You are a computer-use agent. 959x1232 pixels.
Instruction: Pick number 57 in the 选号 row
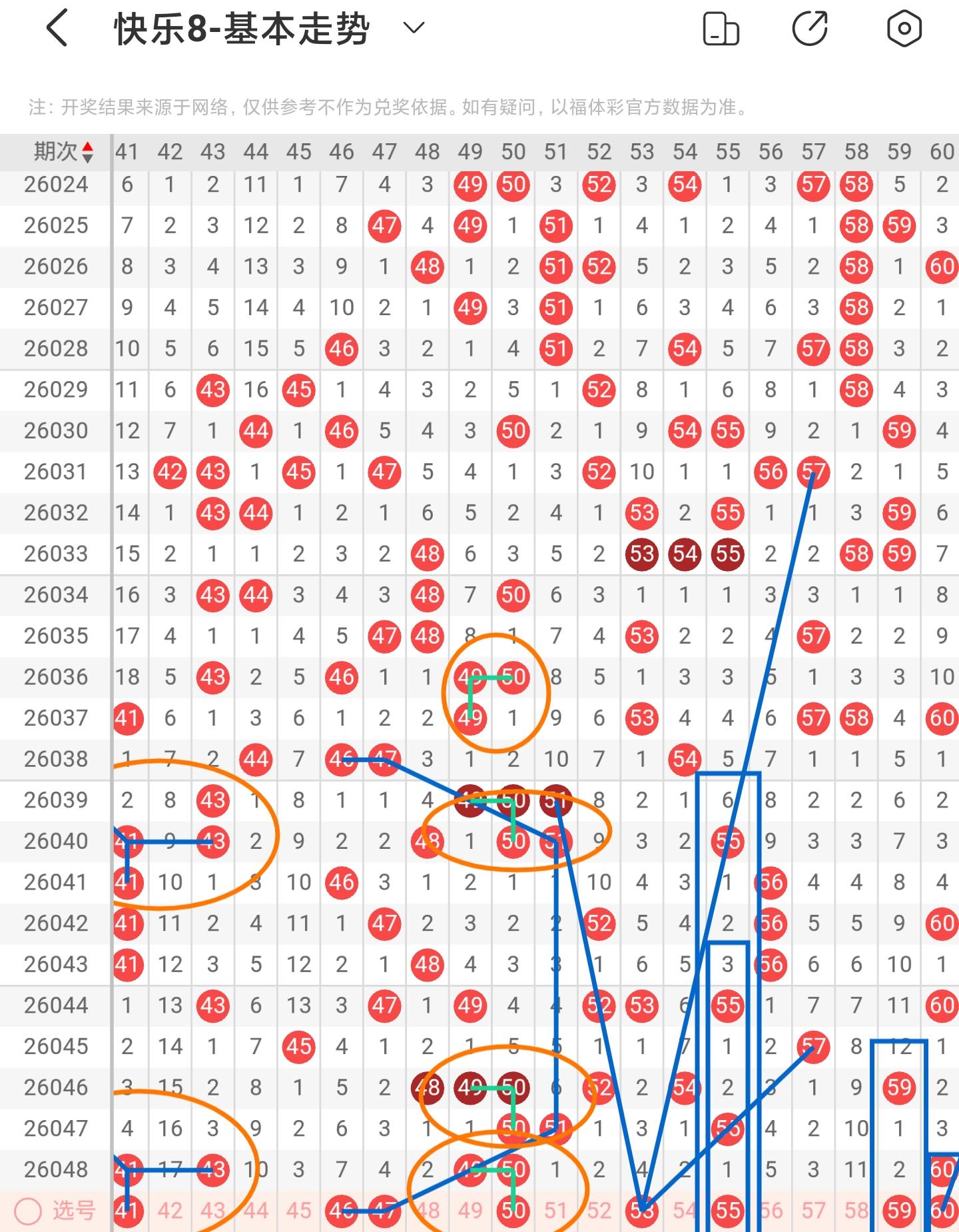coord(813,1210)
